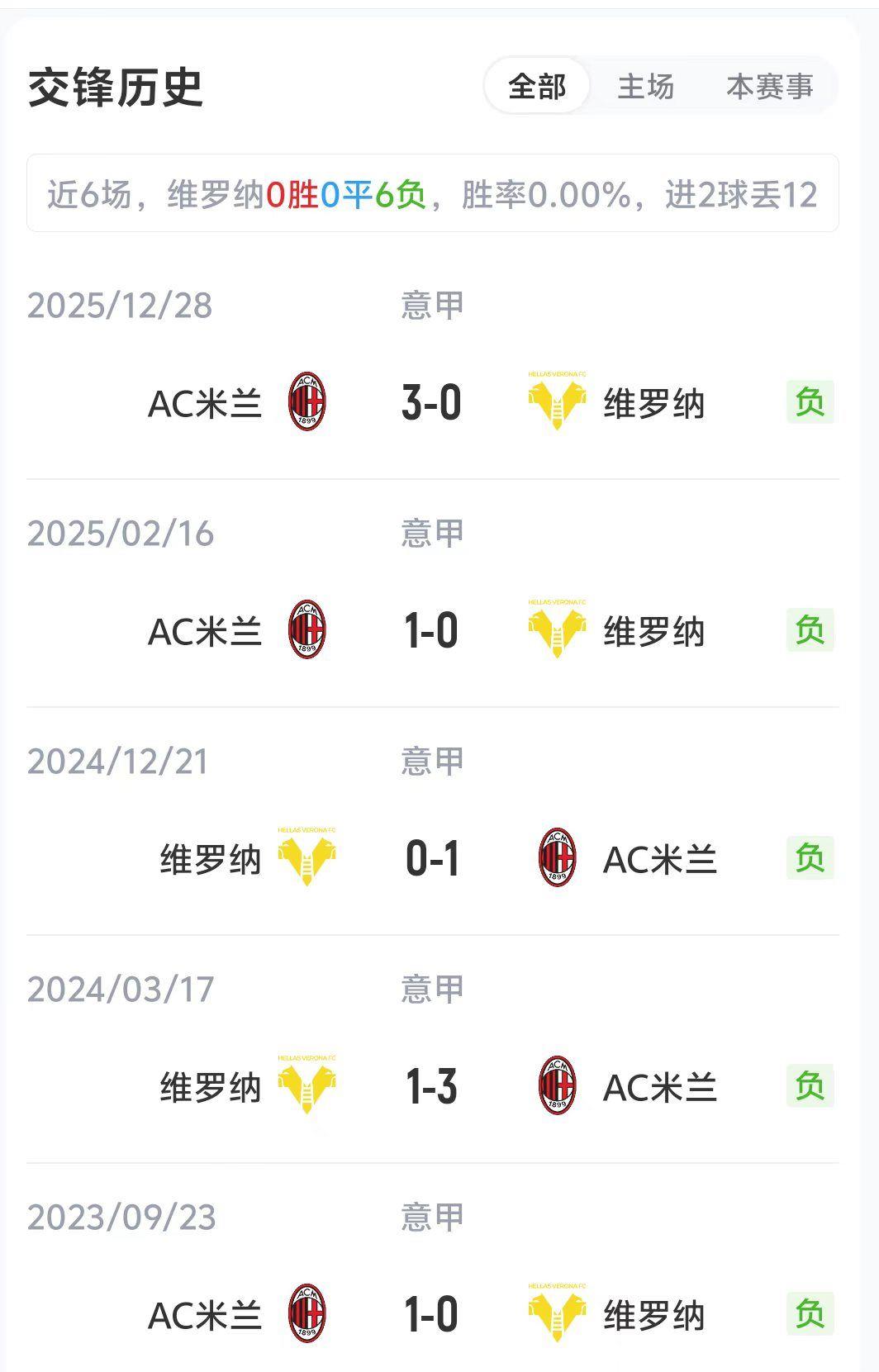Switch to the 主场 tab

(x=645, y=86)
